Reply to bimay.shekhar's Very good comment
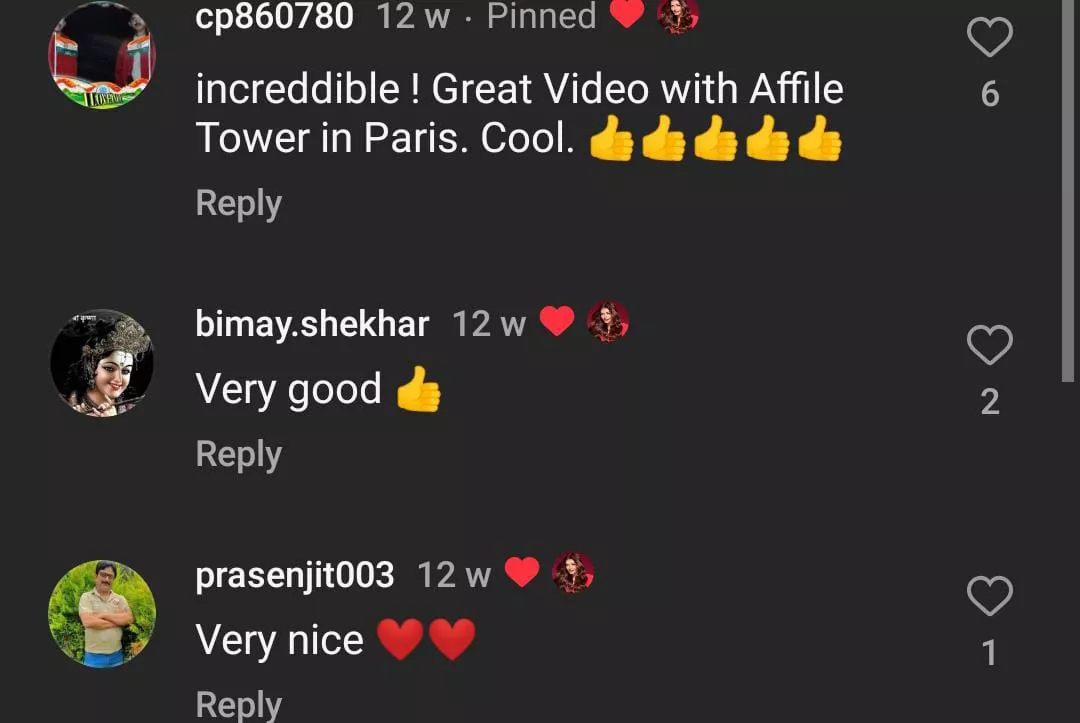The width and height of the screenshot is (1080, 723). click(x=238, y=454)
